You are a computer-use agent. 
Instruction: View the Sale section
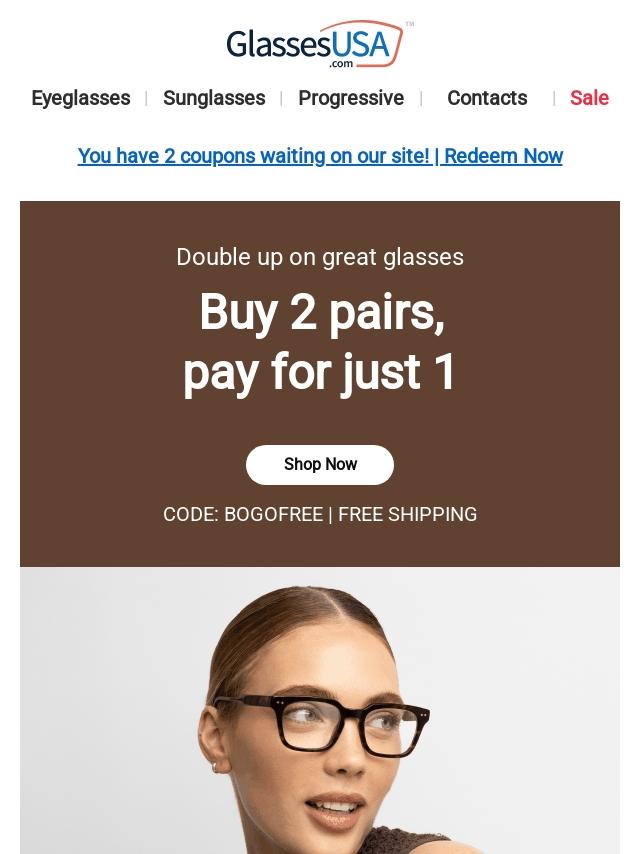[x=589, y=98]
